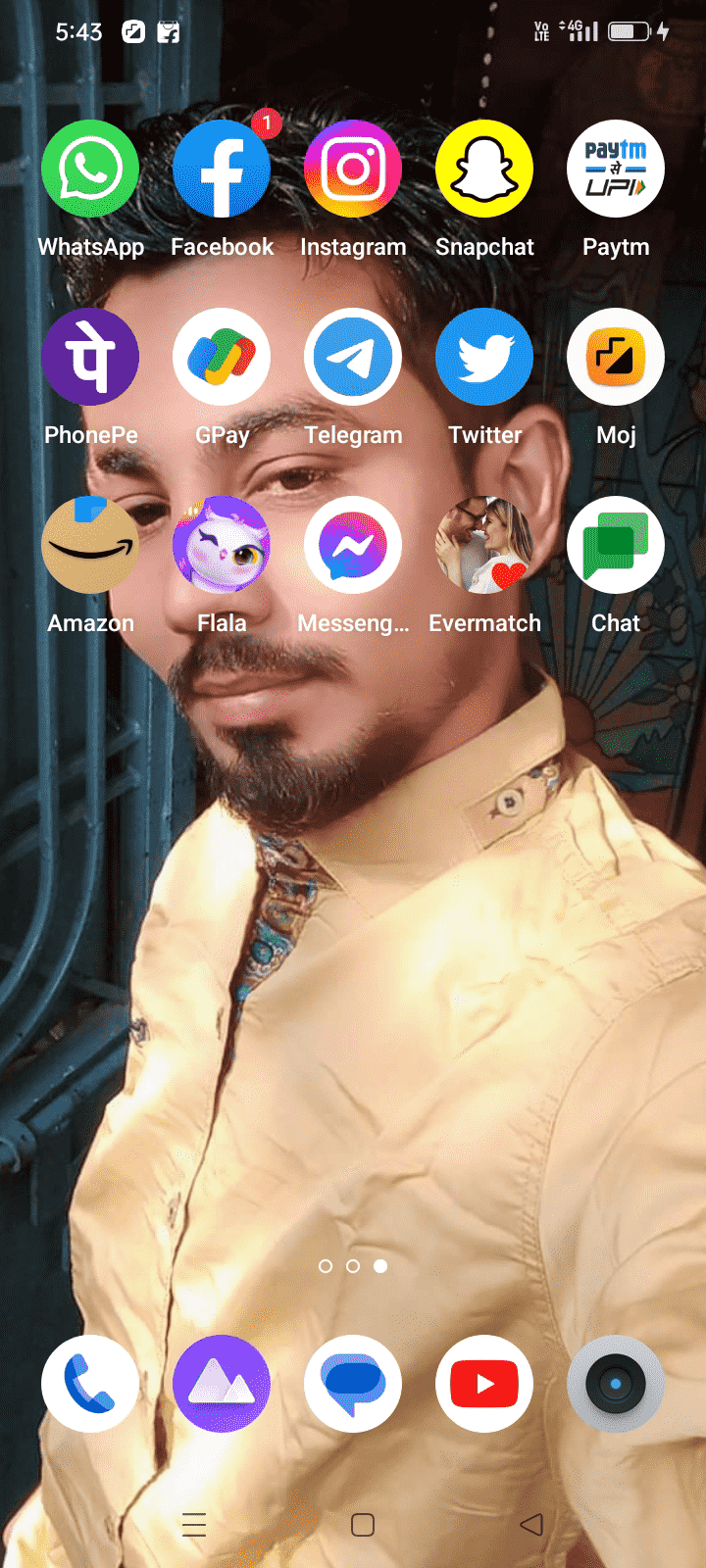706x1568 pixels.
Task: Open the Paytm app
Action: coord(616,170)
